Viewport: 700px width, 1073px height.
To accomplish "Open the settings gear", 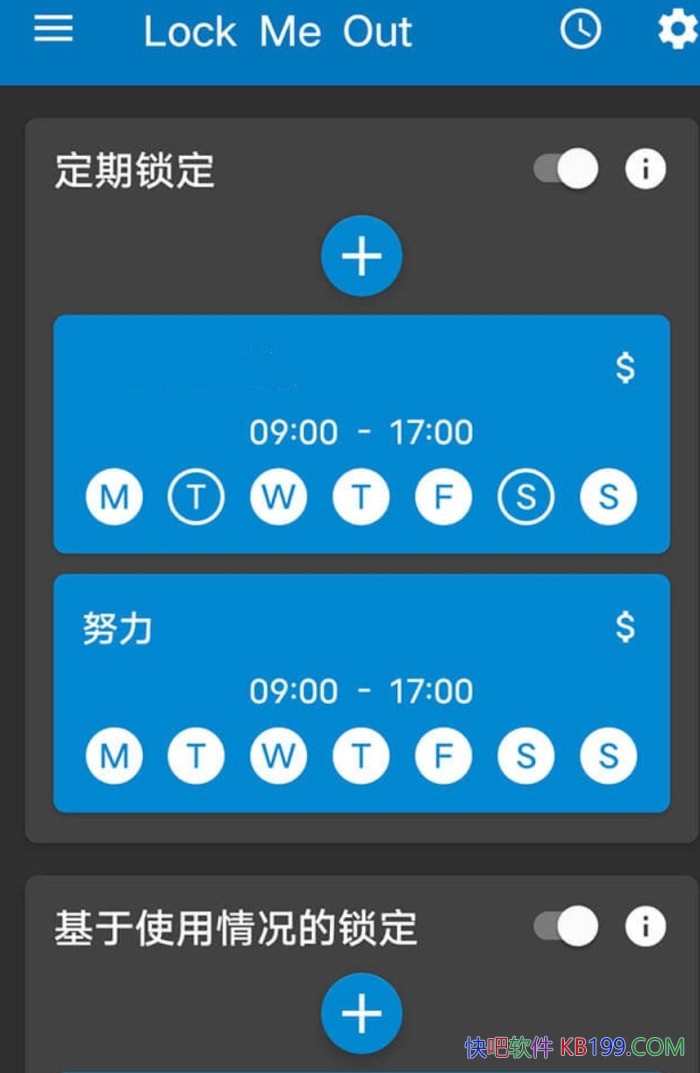I will 677,29.
